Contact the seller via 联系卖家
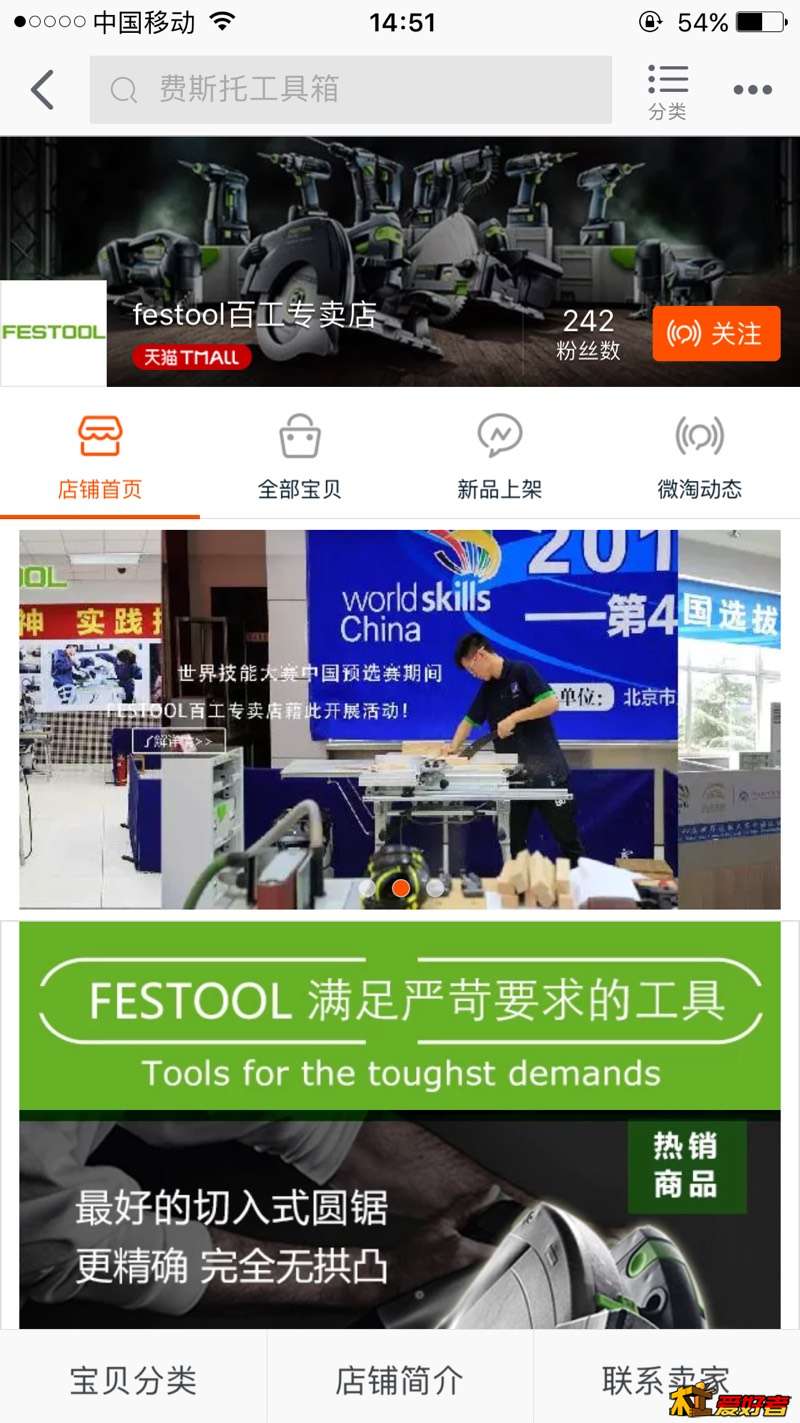The image size is (800, 1423). coord(664,1380)
